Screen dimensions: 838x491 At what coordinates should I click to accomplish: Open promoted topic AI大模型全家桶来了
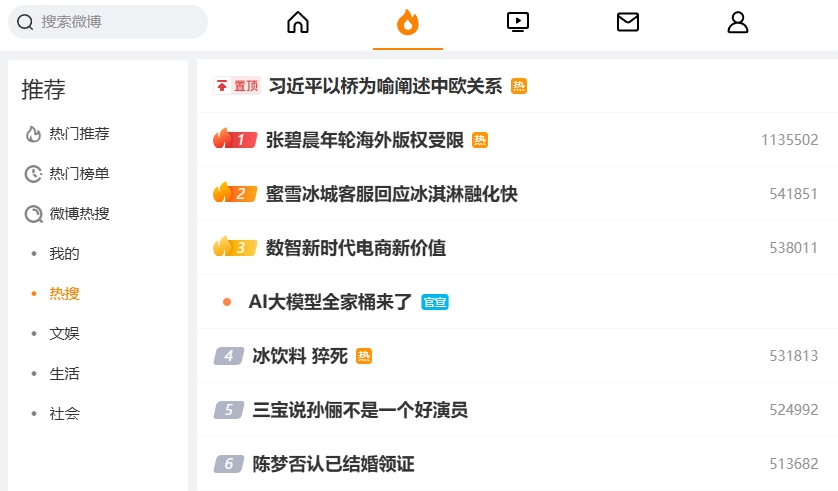click(x=330, y=302)
